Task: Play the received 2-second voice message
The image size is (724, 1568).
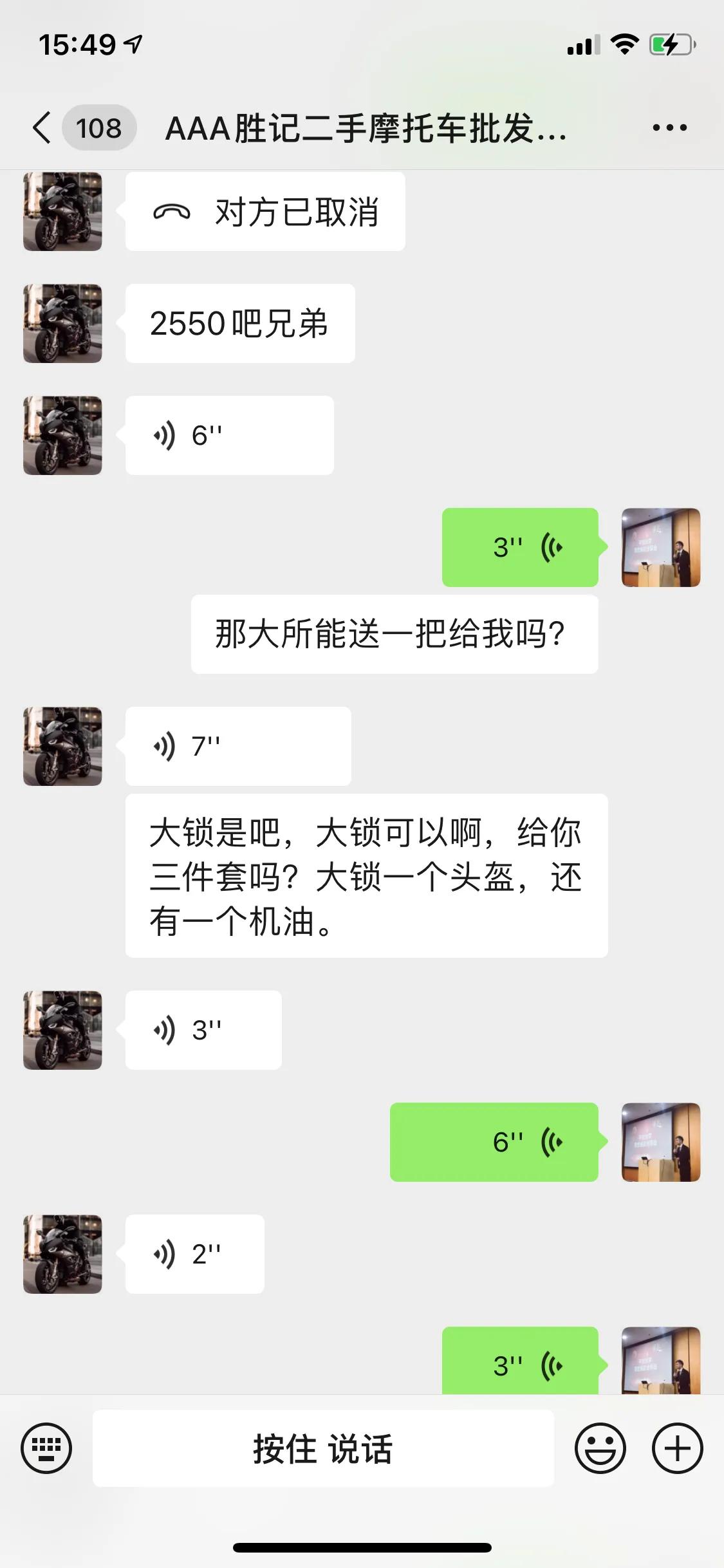Action: (194, 1254)
